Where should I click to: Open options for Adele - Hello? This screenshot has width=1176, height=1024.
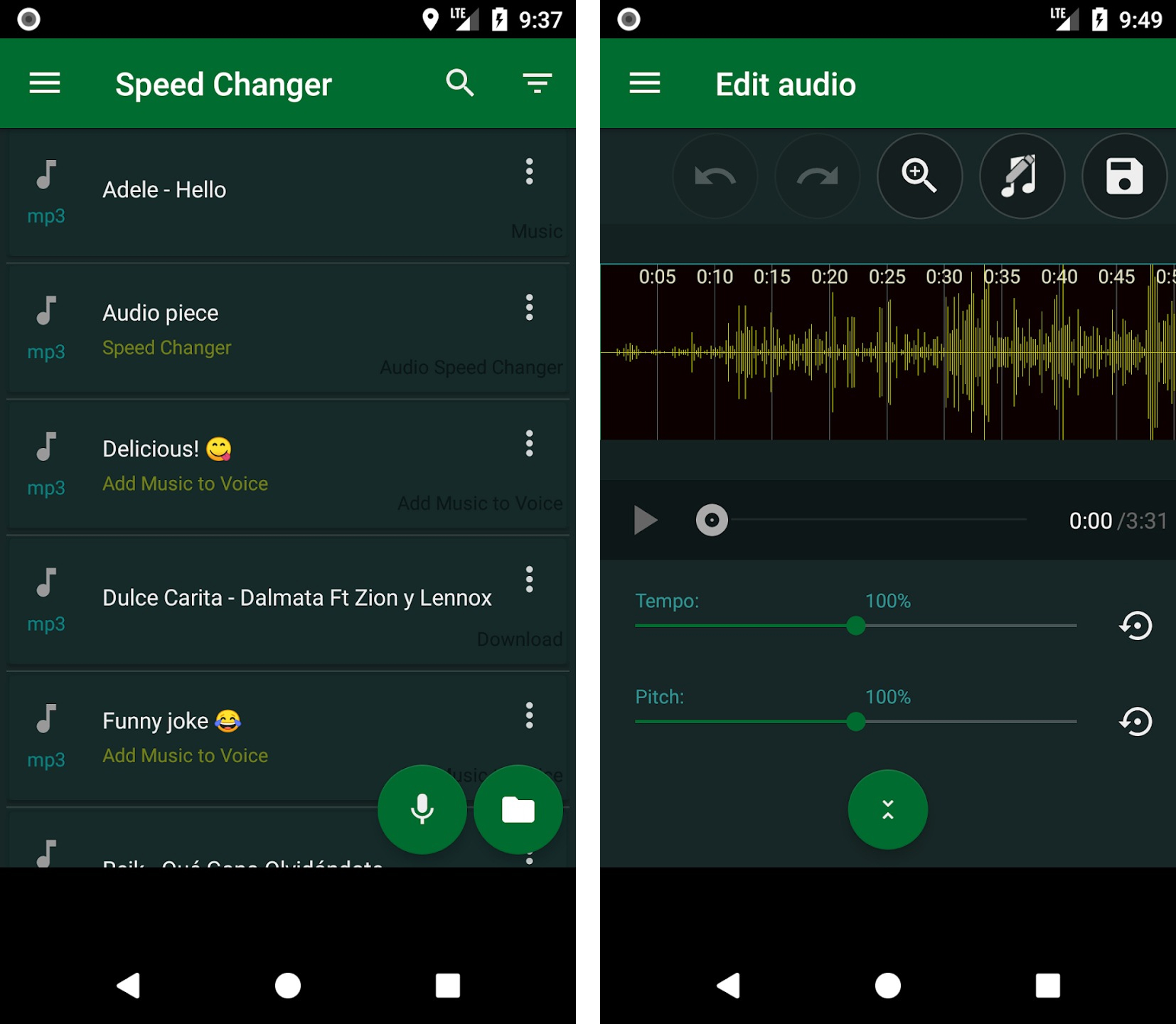pyautogui.click(x=529, y=171)
